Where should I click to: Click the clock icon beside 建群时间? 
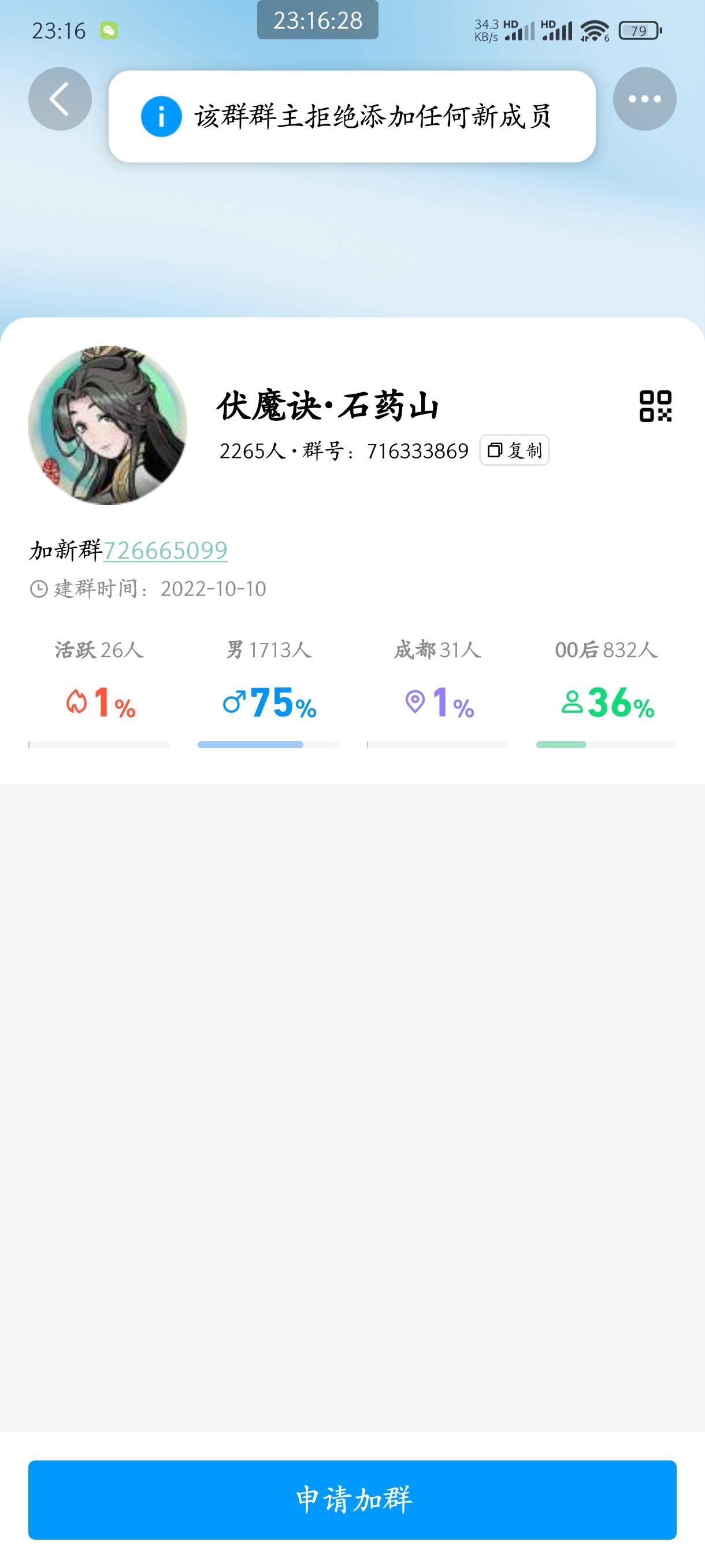[x=38, y=589]
